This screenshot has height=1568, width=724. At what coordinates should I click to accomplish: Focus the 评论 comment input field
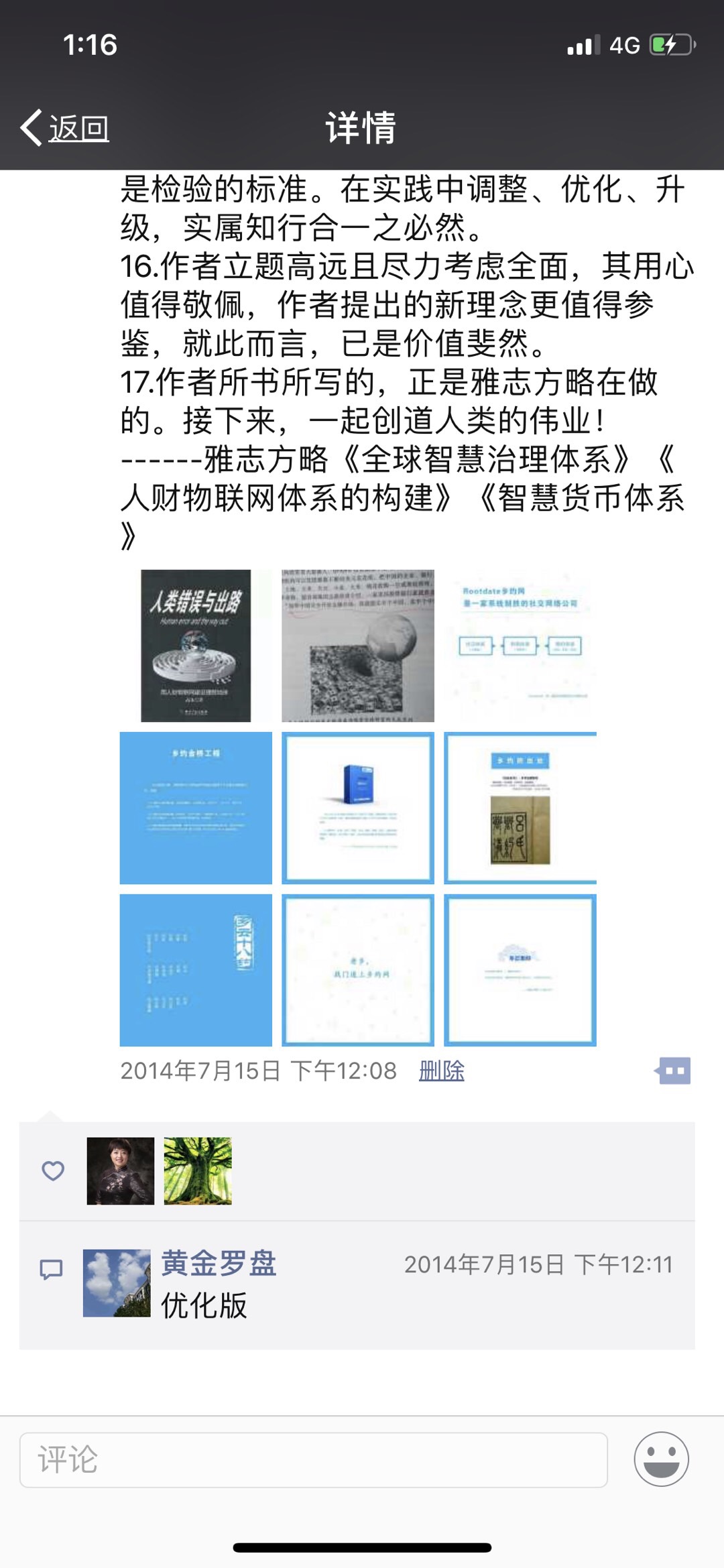[314, 1459]
